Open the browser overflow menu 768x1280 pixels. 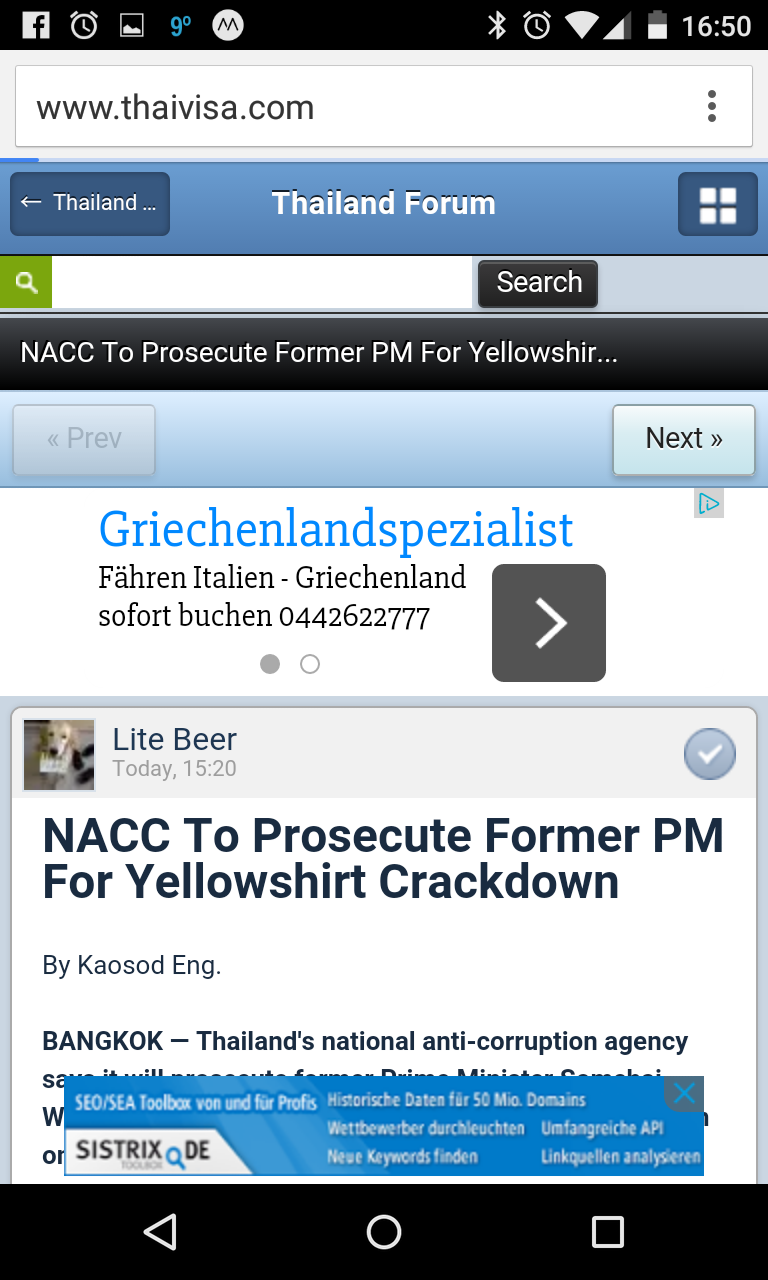(x=712, y=106)
